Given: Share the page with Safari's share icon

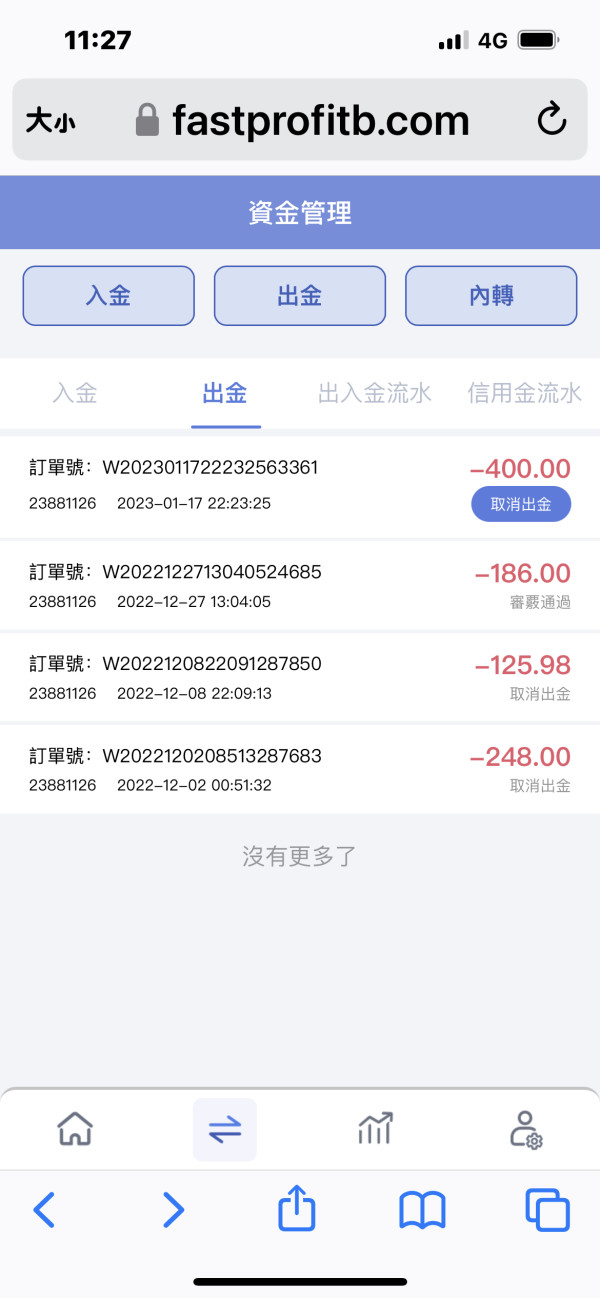Looking at the screenshot, I should point(297,1207).
